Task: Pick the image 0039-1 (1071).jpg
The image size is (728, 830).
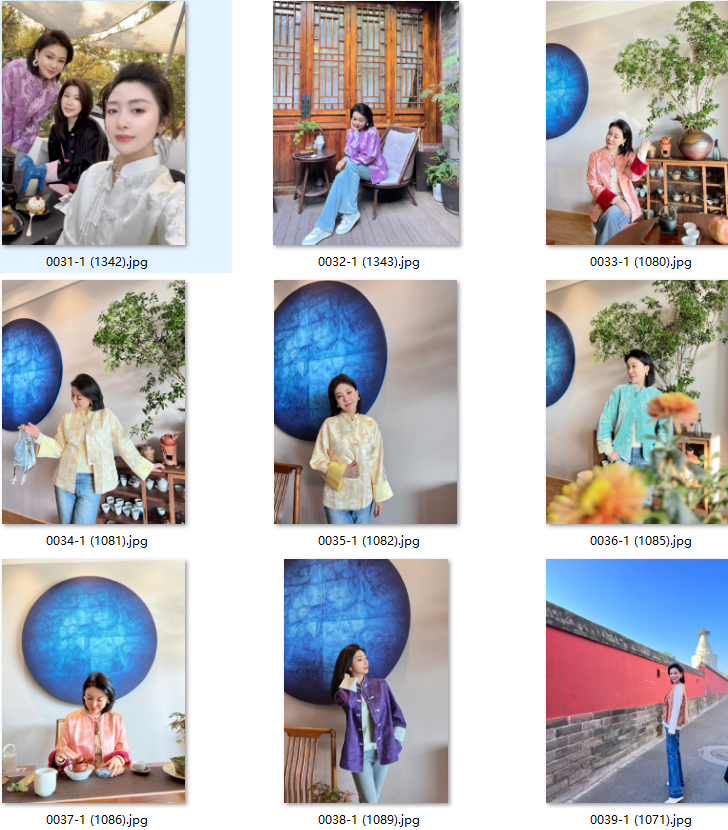Action: coord(637,681)
